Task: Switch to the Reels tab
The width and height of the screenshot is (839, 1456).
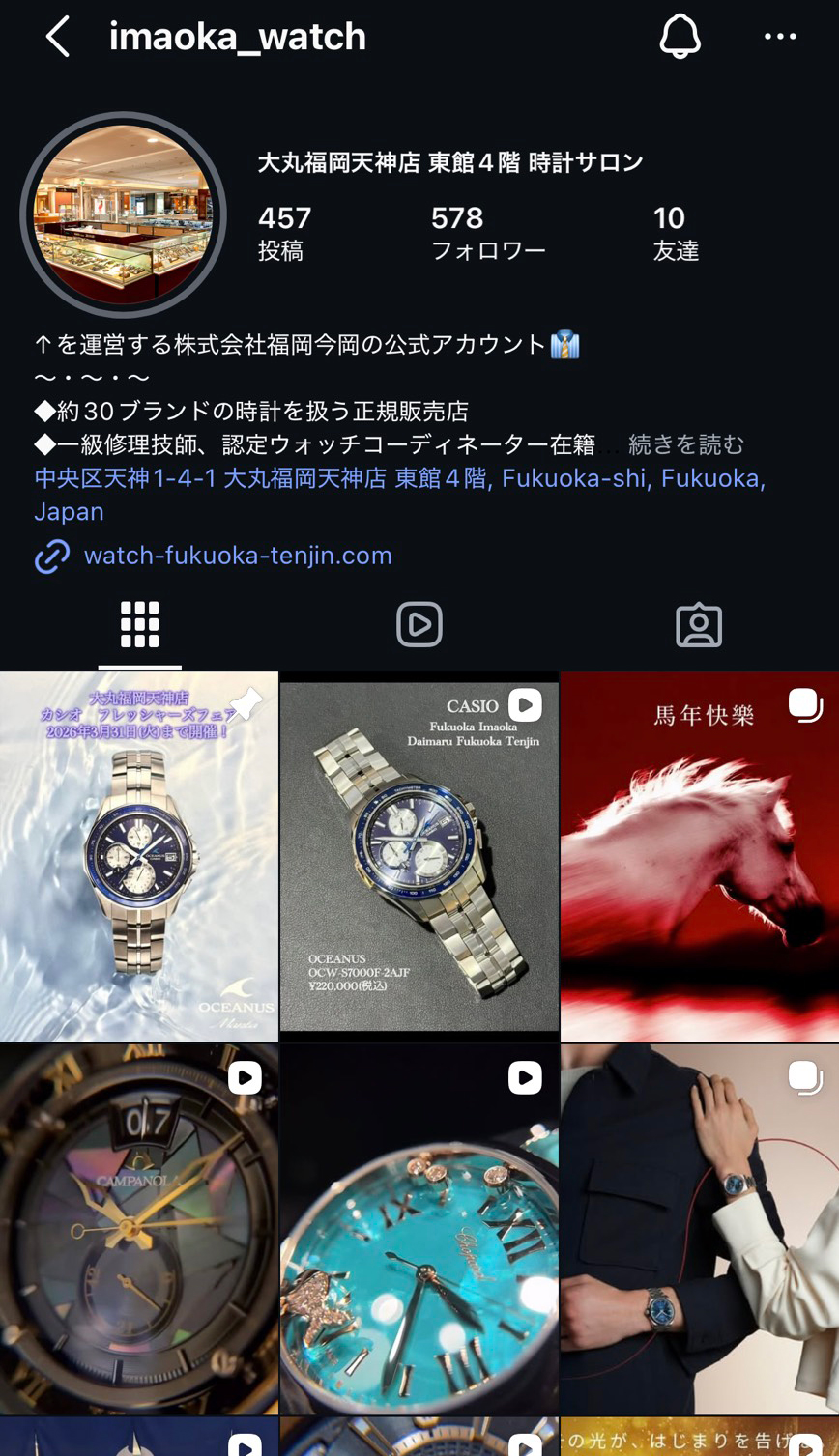Action: 419,625
